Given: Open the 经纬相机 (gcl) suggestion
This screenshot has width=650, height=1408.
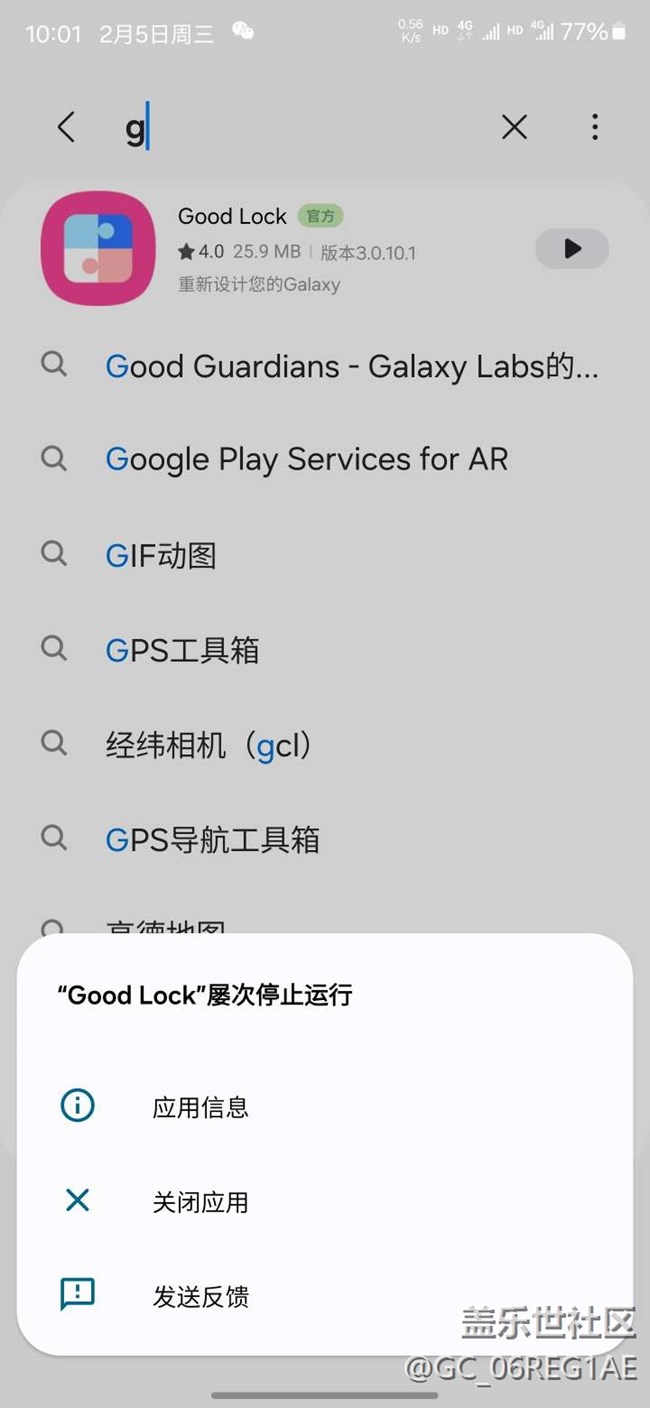Looking at the screenshot, I should (x=324, y=745).
